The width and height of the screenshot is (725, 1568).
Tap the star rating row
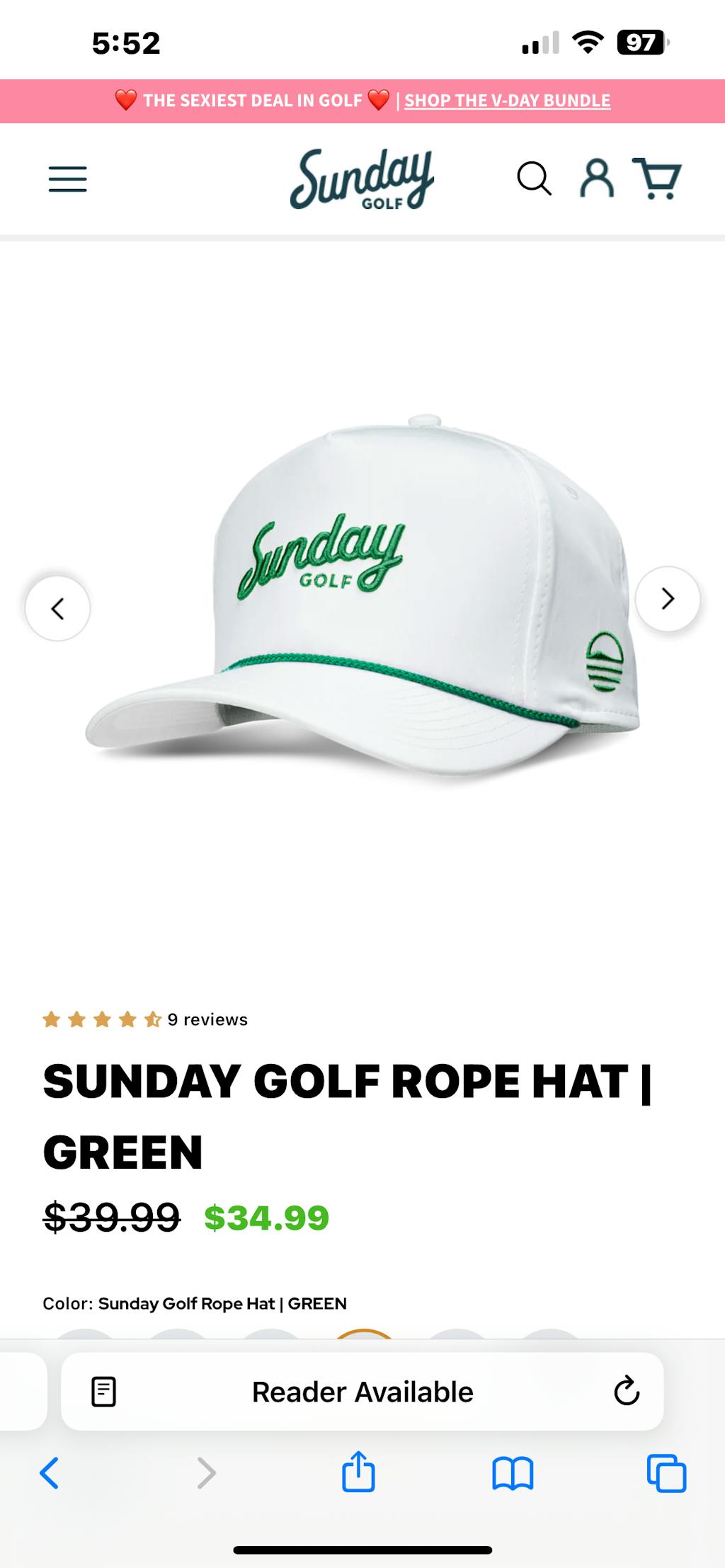(x=99, y=1019)
